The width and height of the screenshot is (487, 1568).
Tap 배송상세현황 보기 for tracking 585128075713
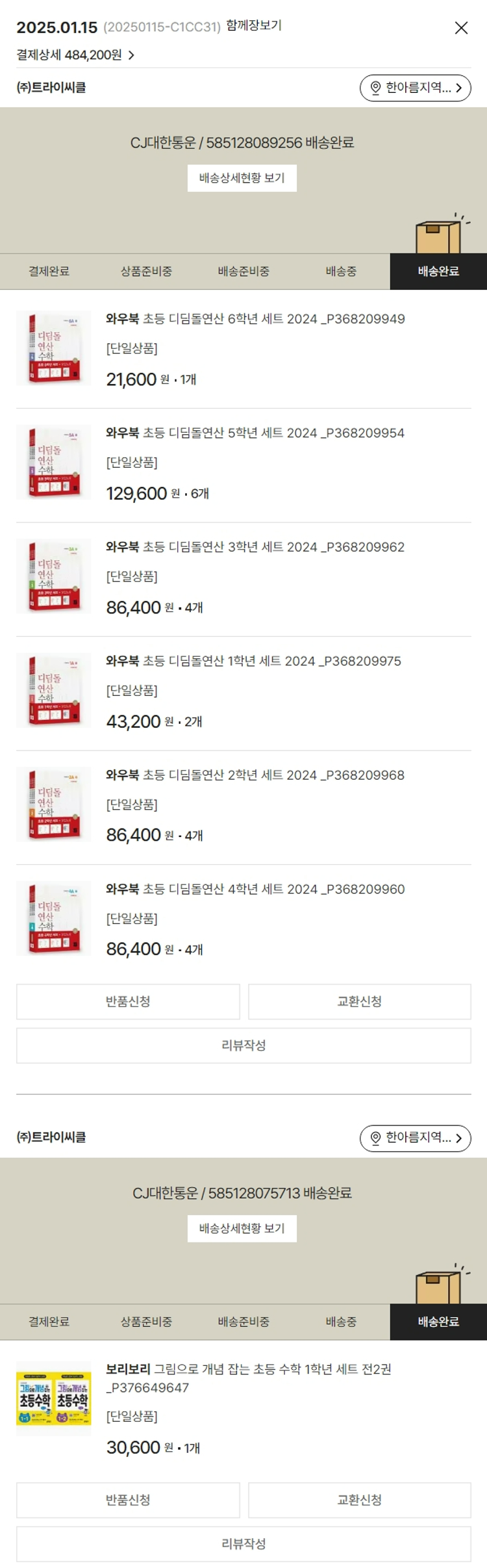[242, 1228]
